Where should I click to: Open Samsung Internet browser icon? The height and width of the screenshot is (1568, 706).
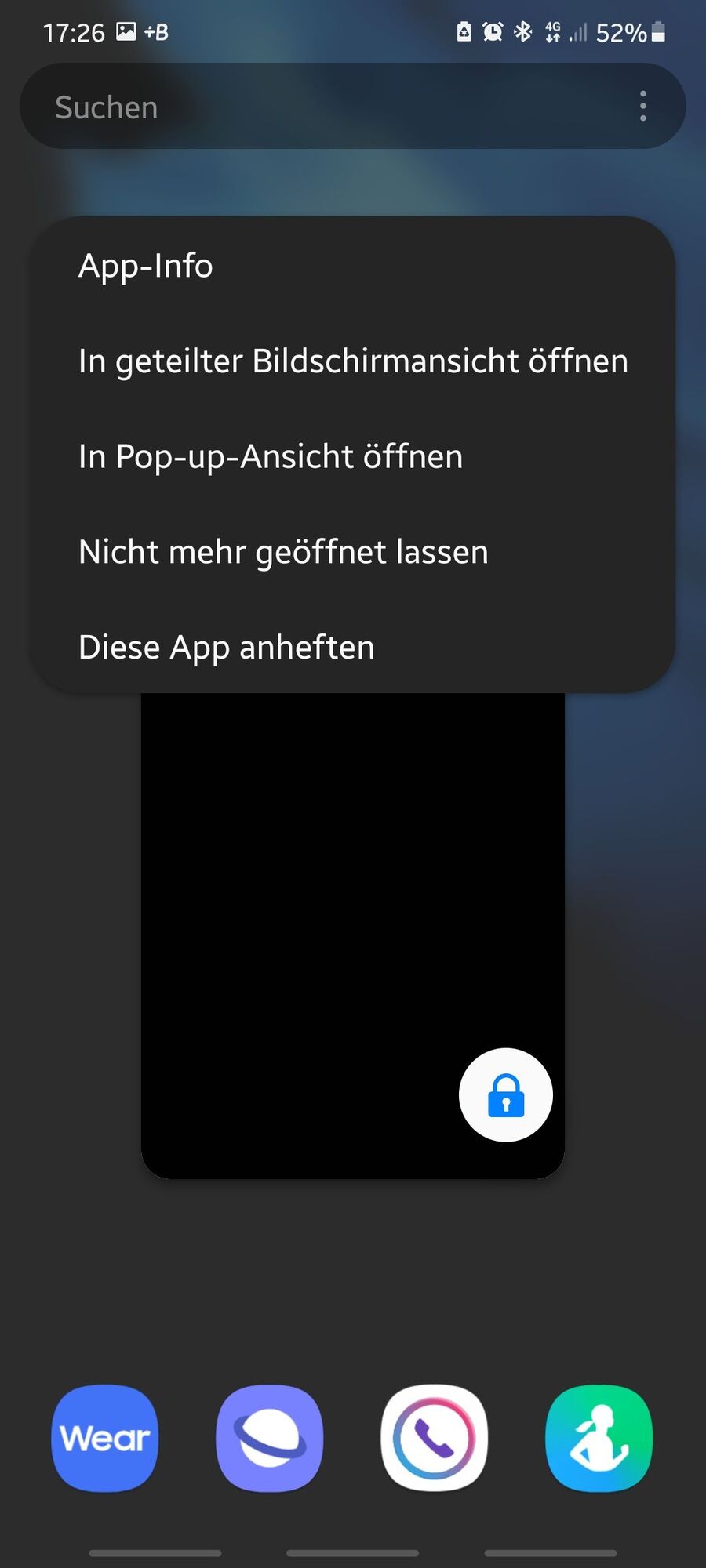click(270, 1438)
